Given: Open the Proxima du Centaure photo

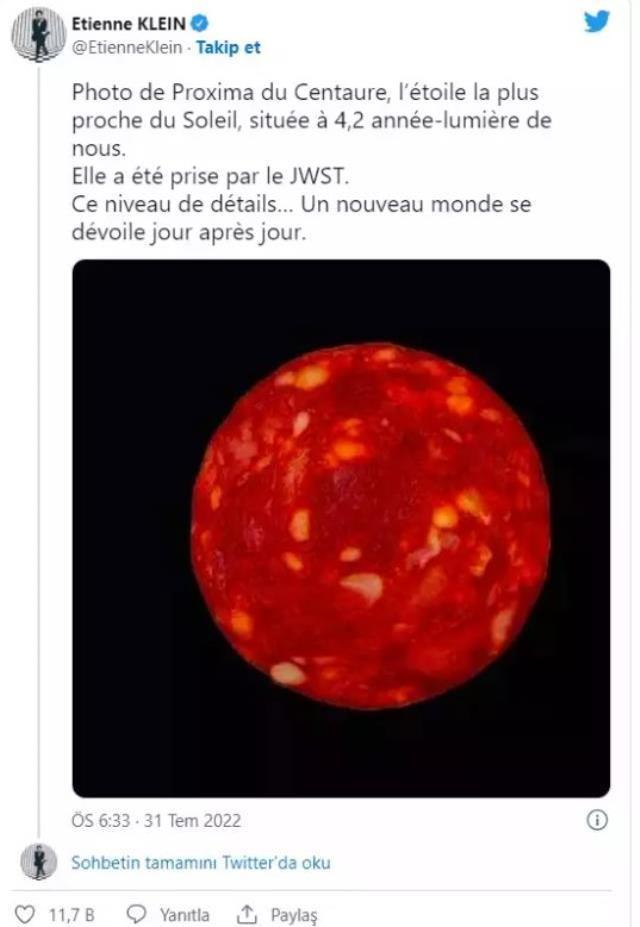Looking at the screenshot, I should pos(341,528).
